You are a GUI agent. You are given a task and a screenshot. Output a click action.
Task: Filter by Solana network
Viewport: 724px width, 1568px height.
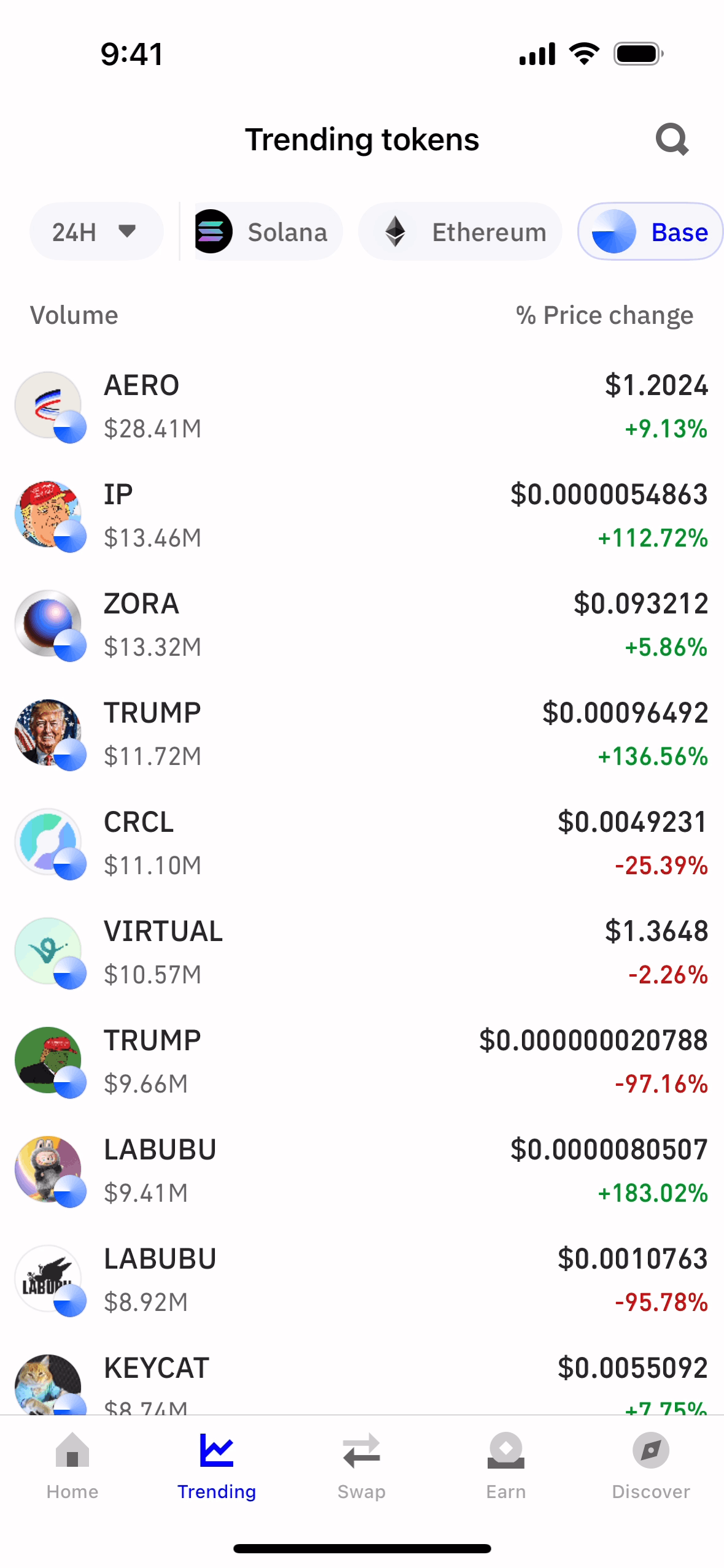click(268, 232)
